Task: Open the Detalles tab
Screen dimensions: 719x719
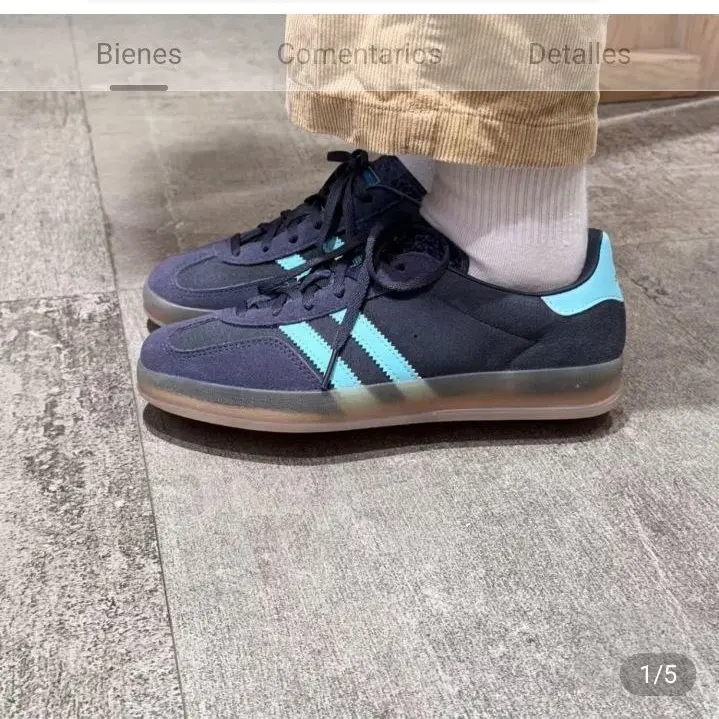Action: [579, 54]
